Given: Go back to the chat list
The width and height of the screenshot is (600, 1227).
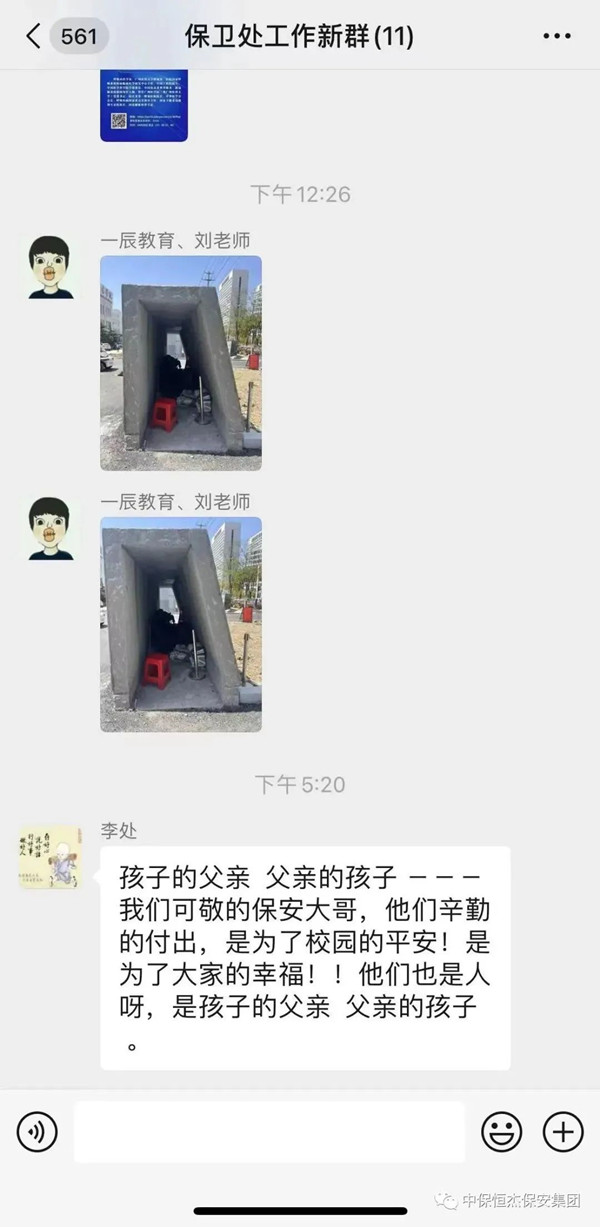Looking at the screenshot, I should click(34, 37).
